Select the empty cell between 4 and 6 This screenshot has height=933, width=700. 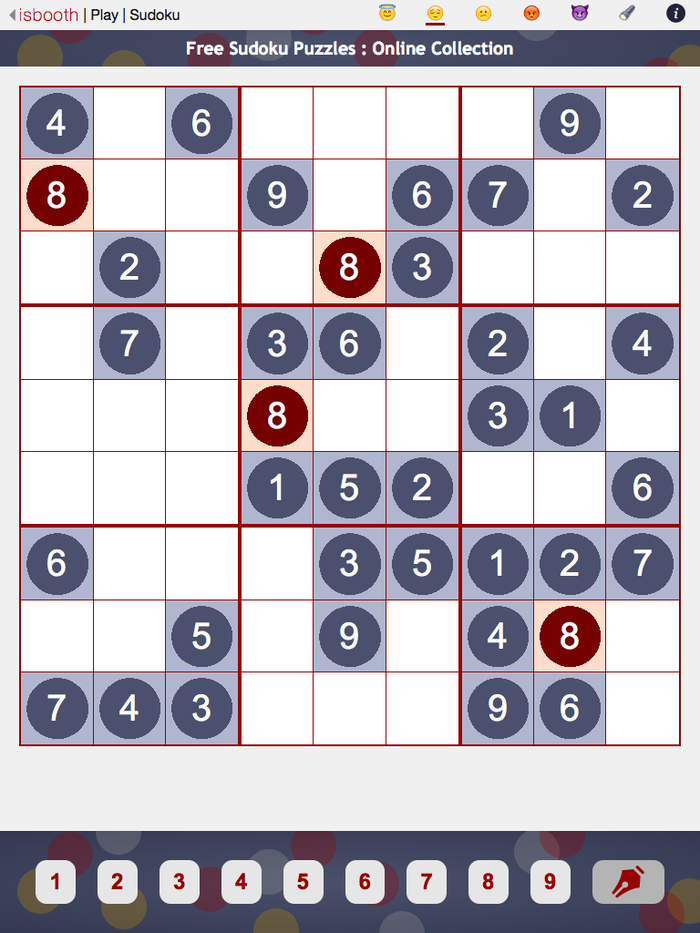(x=130, y=123)
